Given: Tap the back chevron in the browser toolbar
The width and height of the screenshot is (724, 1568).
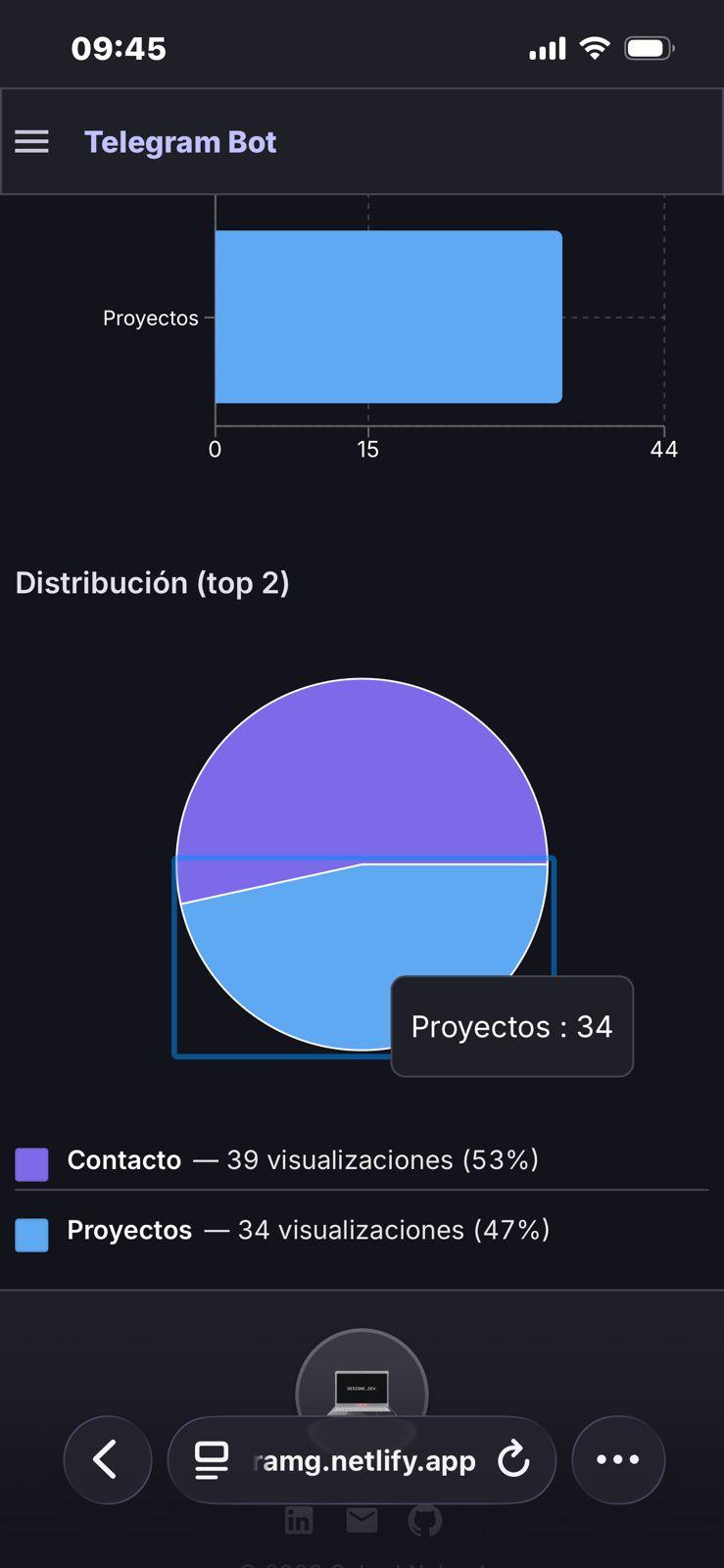Looking at the screenshot, I should 107,1459.
